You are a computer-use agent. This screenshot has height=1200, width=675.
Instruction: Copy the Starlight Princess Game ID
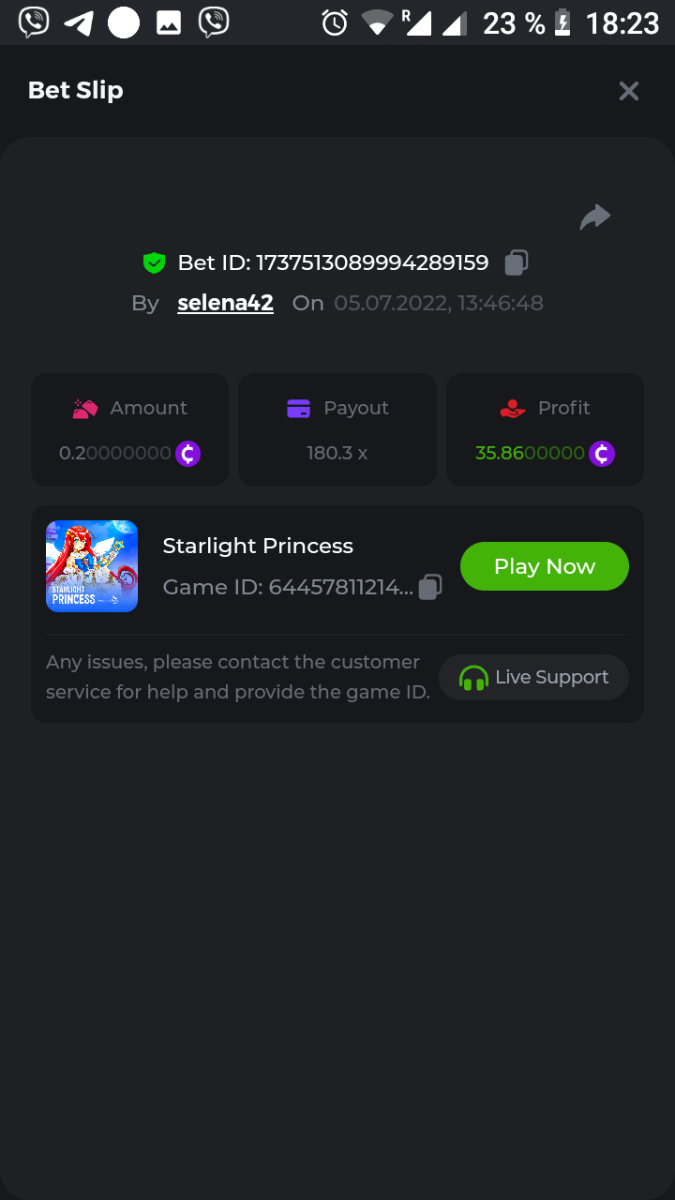coord(430,587)
